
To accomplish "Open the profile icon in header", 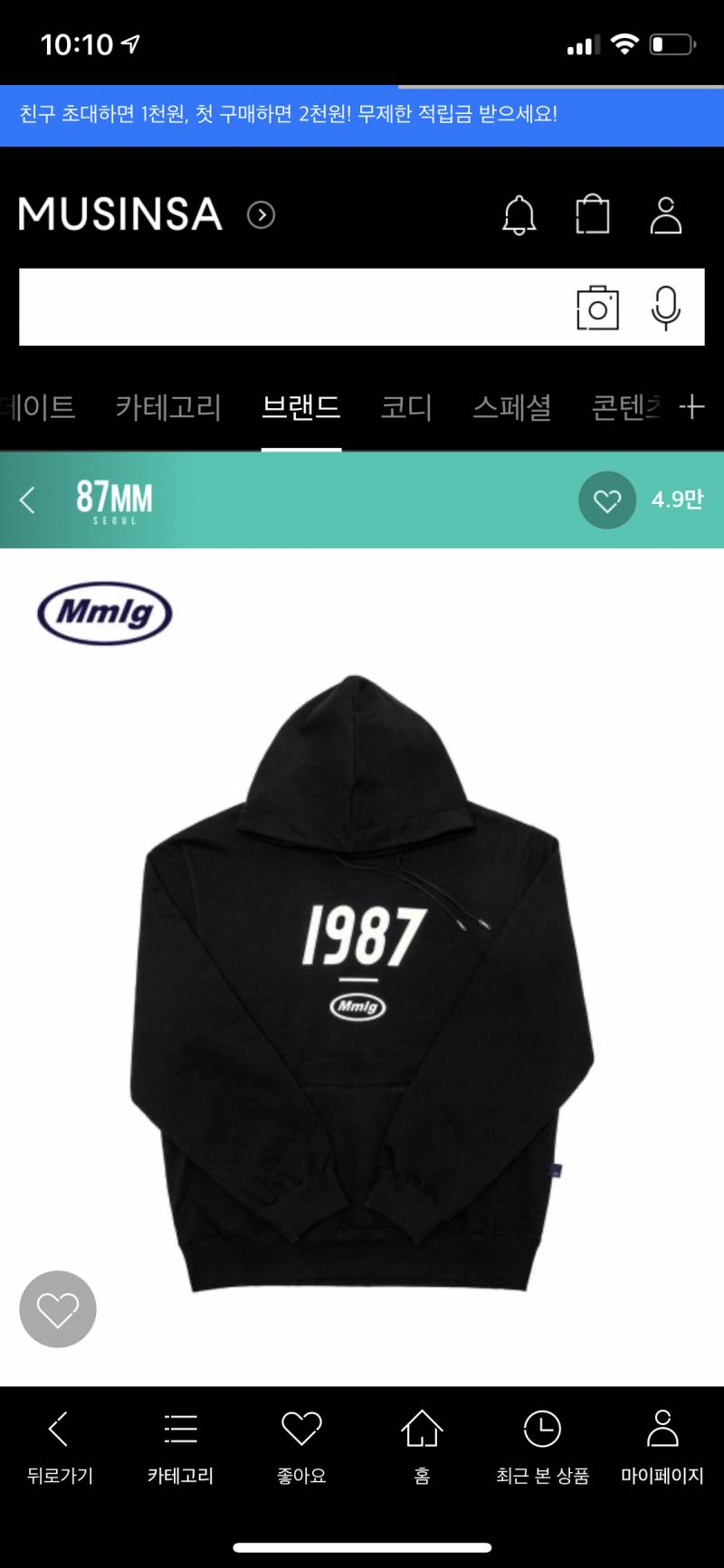I will coord(666,215).
